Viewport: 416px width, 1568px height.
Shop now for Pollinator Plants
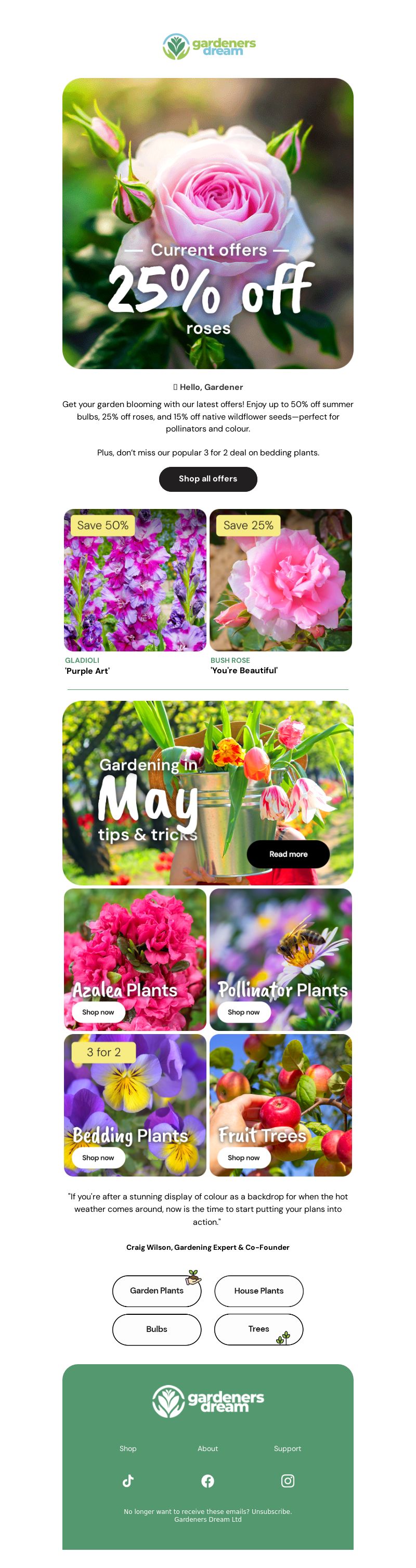[244, 1012]
